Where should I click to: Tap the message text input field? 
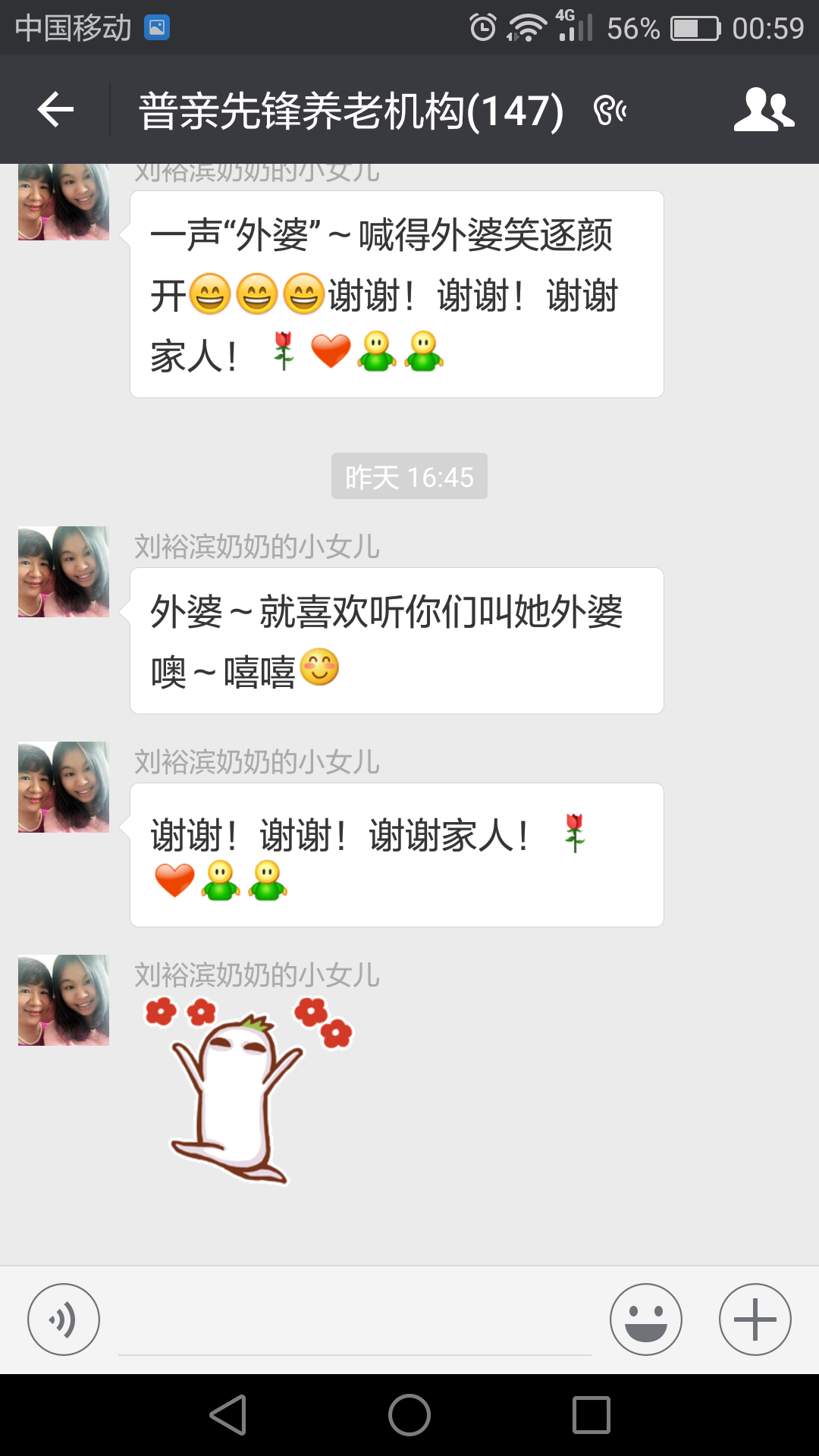[355, 1323]
